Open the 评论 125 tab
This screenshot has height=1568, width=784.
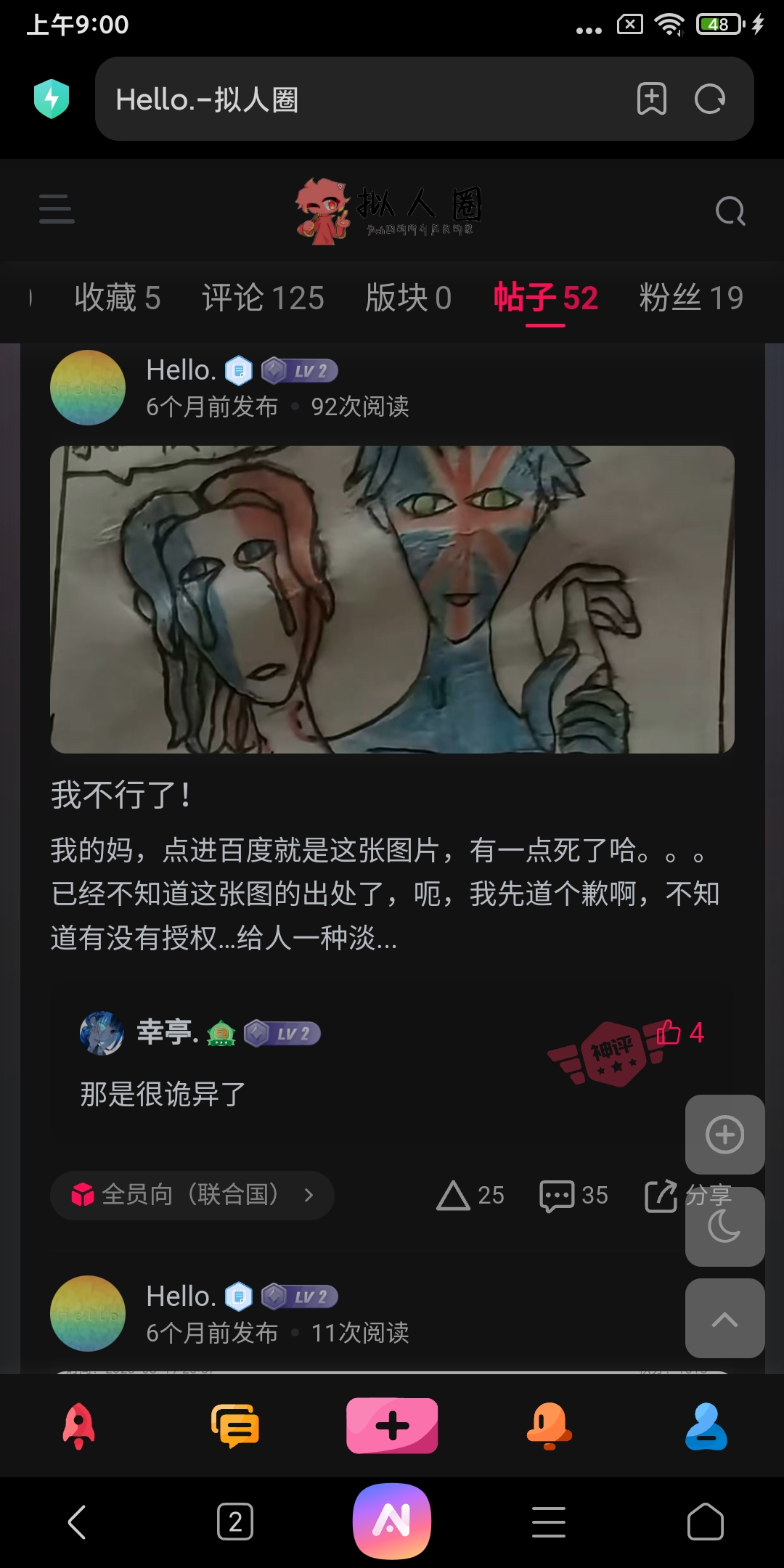[264, 298]
